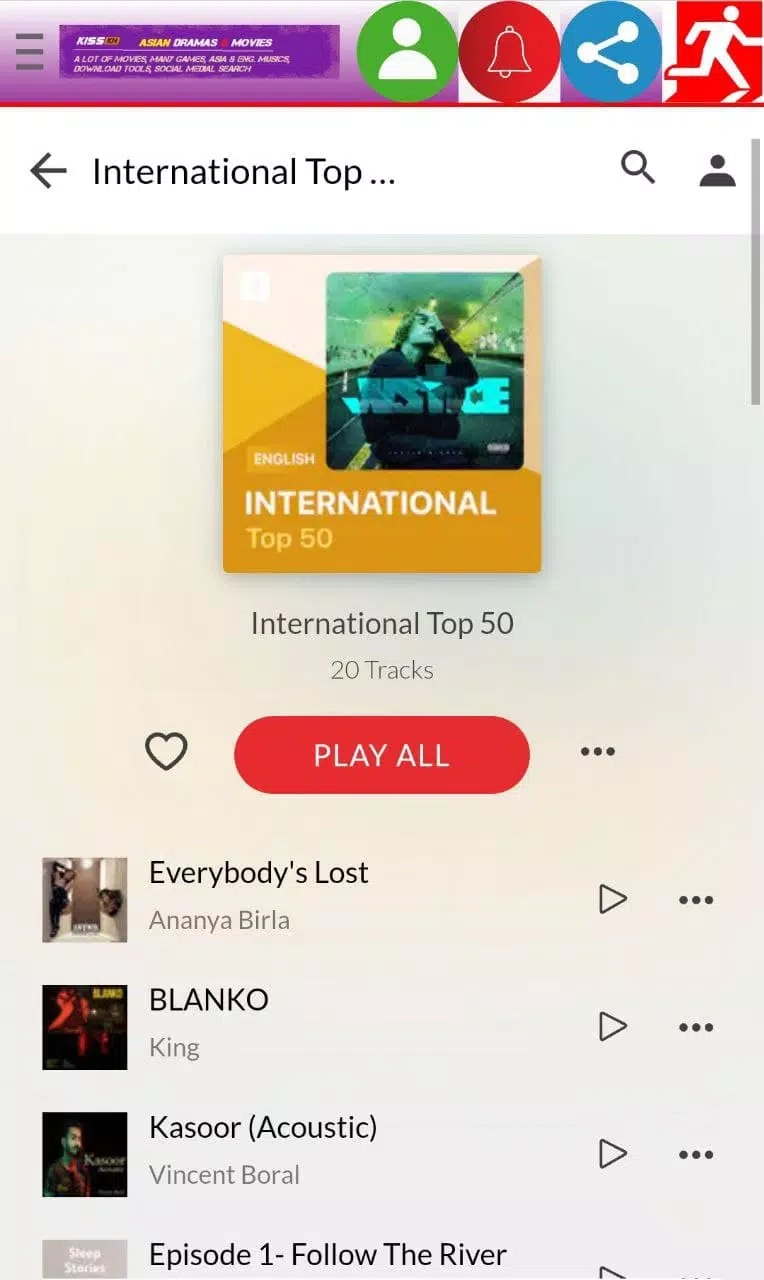Tap the green user account button
The width and height of the screenshot is (764, 1280).
point(407,51)
